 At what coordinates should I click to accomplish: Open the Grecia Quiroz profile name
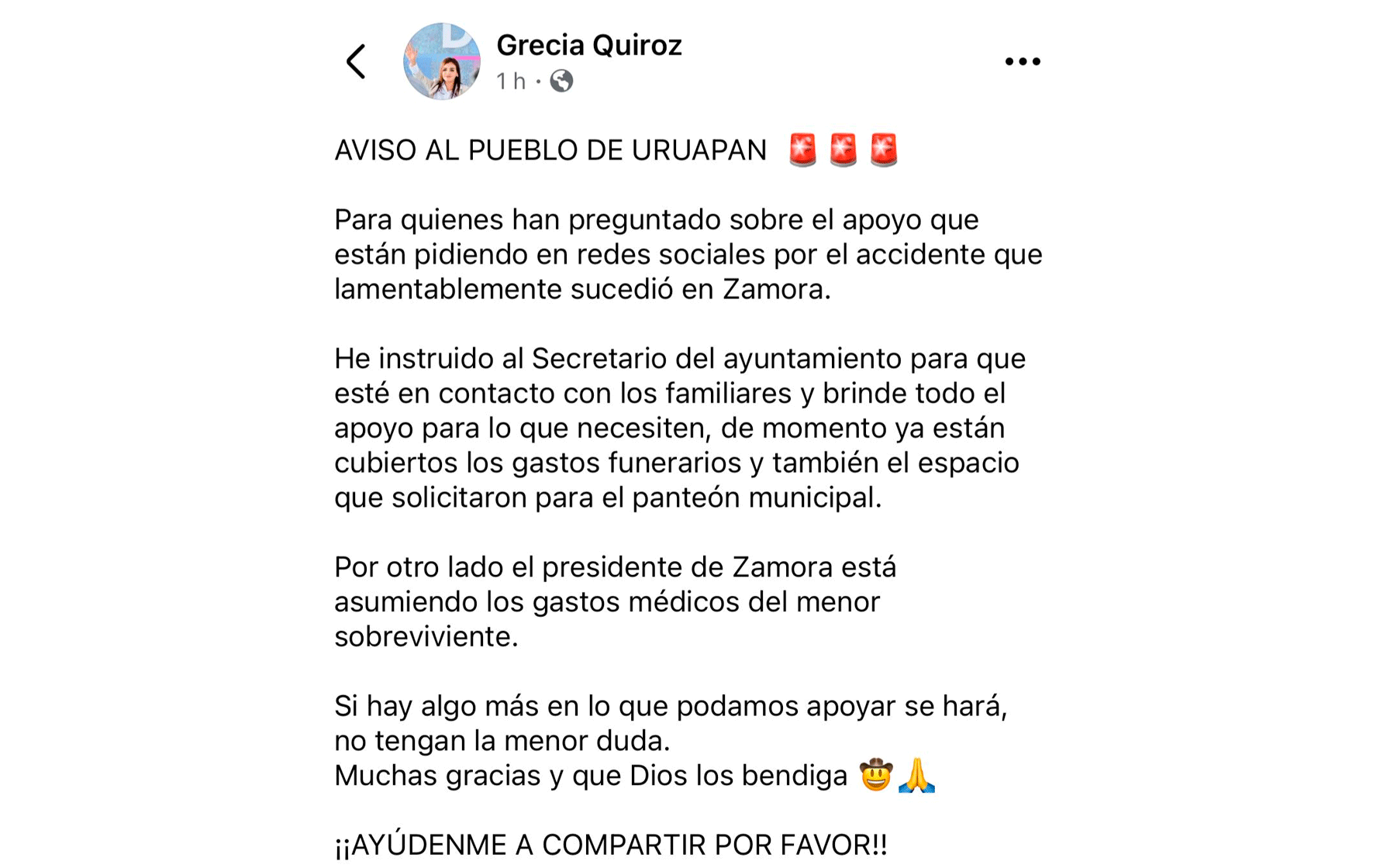point(588,46)
